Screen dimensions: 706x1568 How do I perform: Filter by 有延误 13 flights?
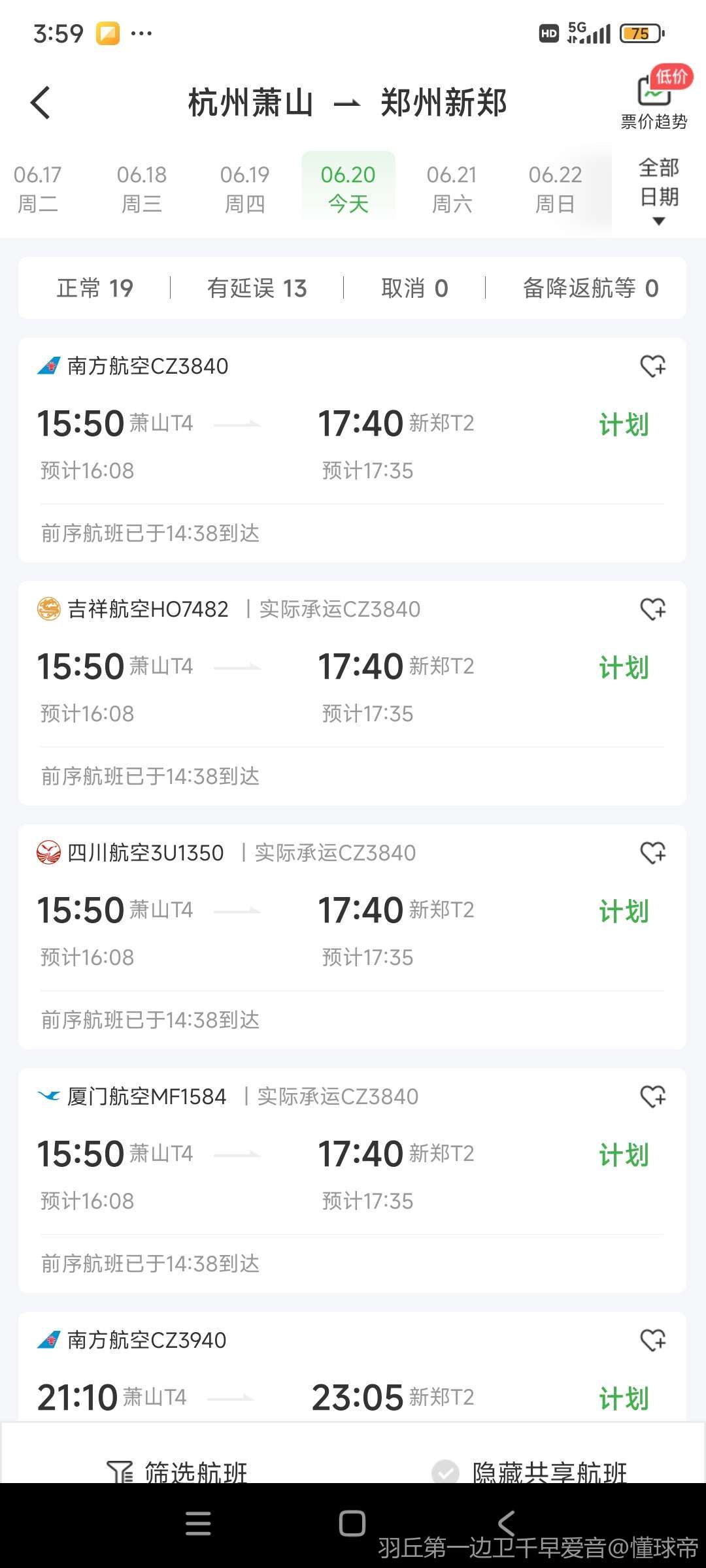coord(257,288)
